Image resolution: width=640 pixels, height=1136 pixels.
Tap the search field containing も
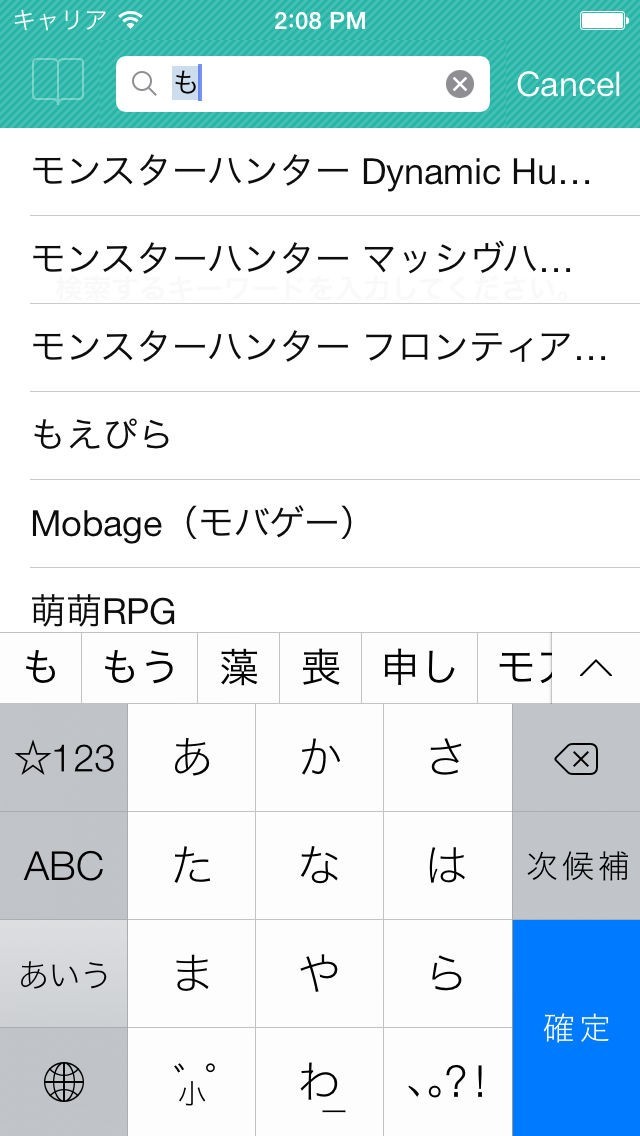pyautogui.click(x=300, y=85)
